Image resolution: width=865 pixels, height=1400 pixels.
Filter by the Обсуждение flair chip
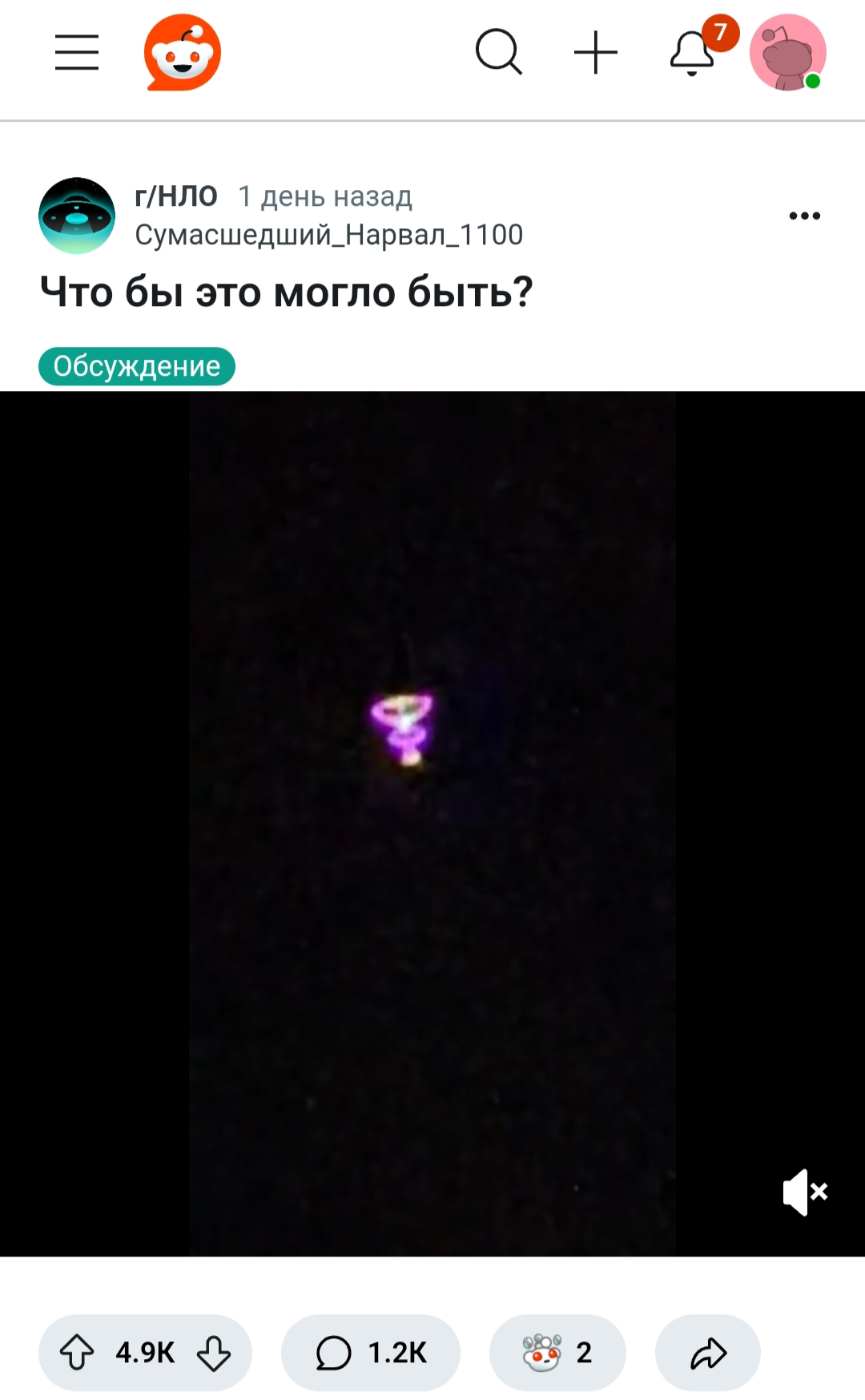tap(137, 366)
